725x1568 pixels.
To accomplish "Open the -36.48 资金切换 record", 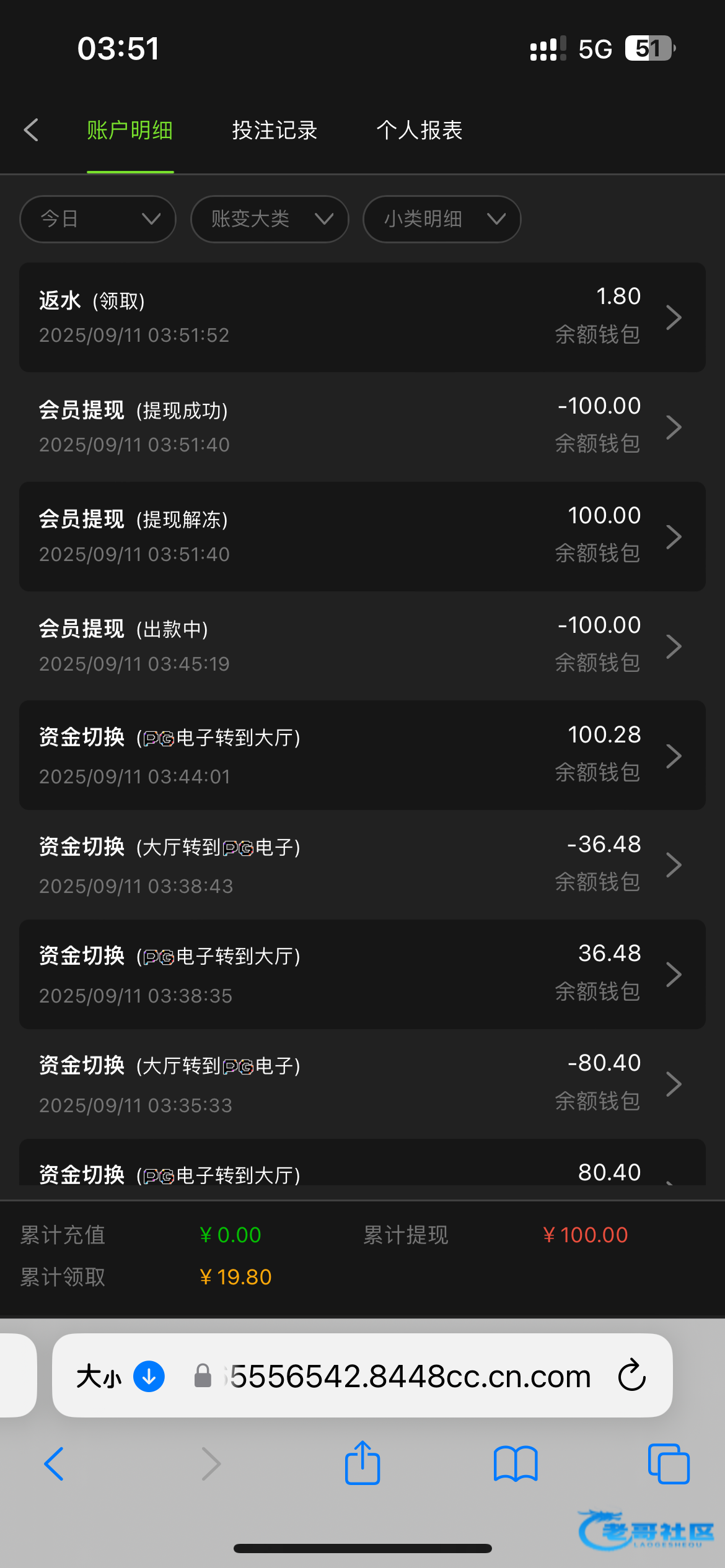I will (362, 865).
